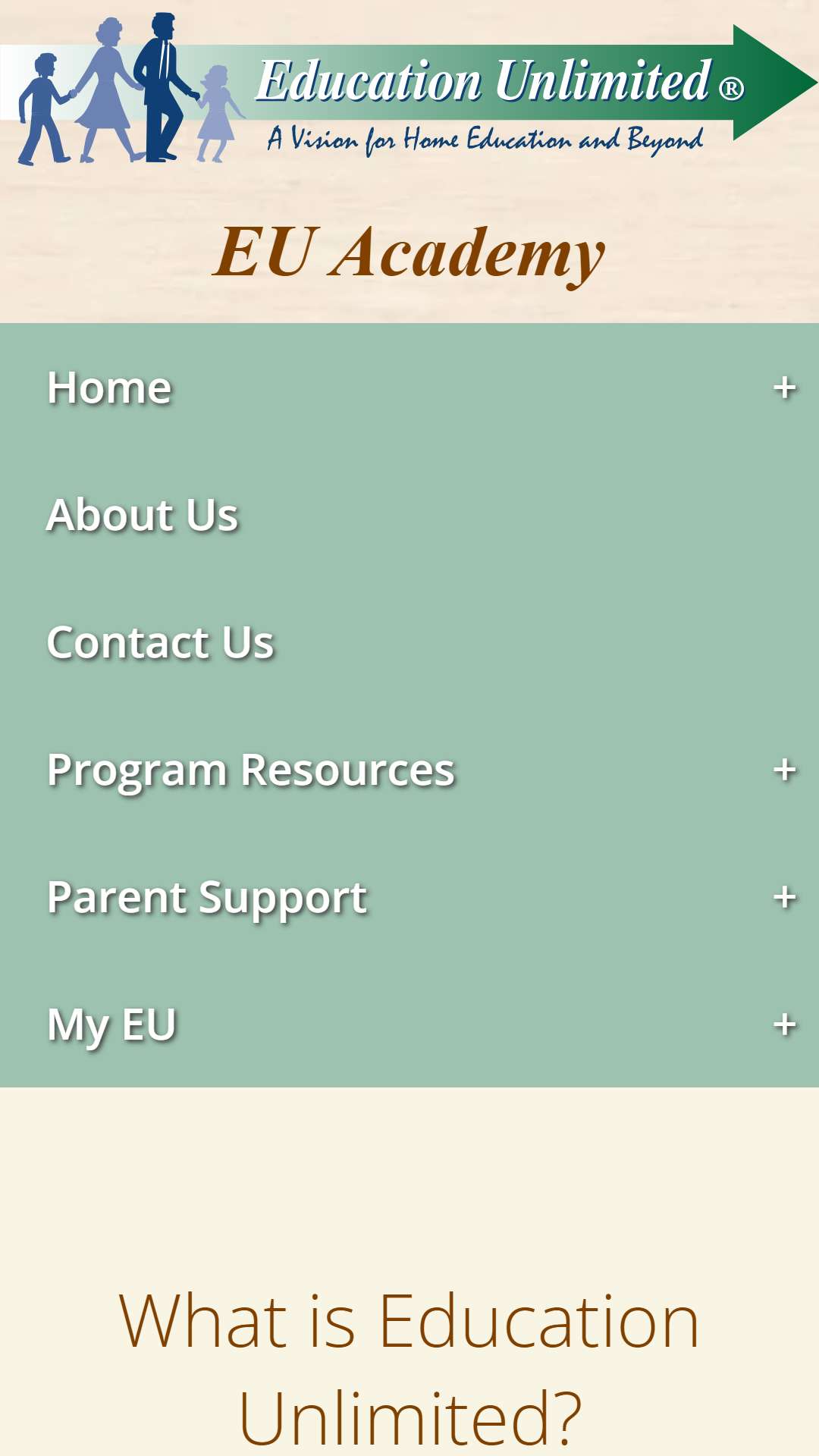819x1456 pixels.
Task: Expand the Parent Support submenu
Action: (785, 897)
